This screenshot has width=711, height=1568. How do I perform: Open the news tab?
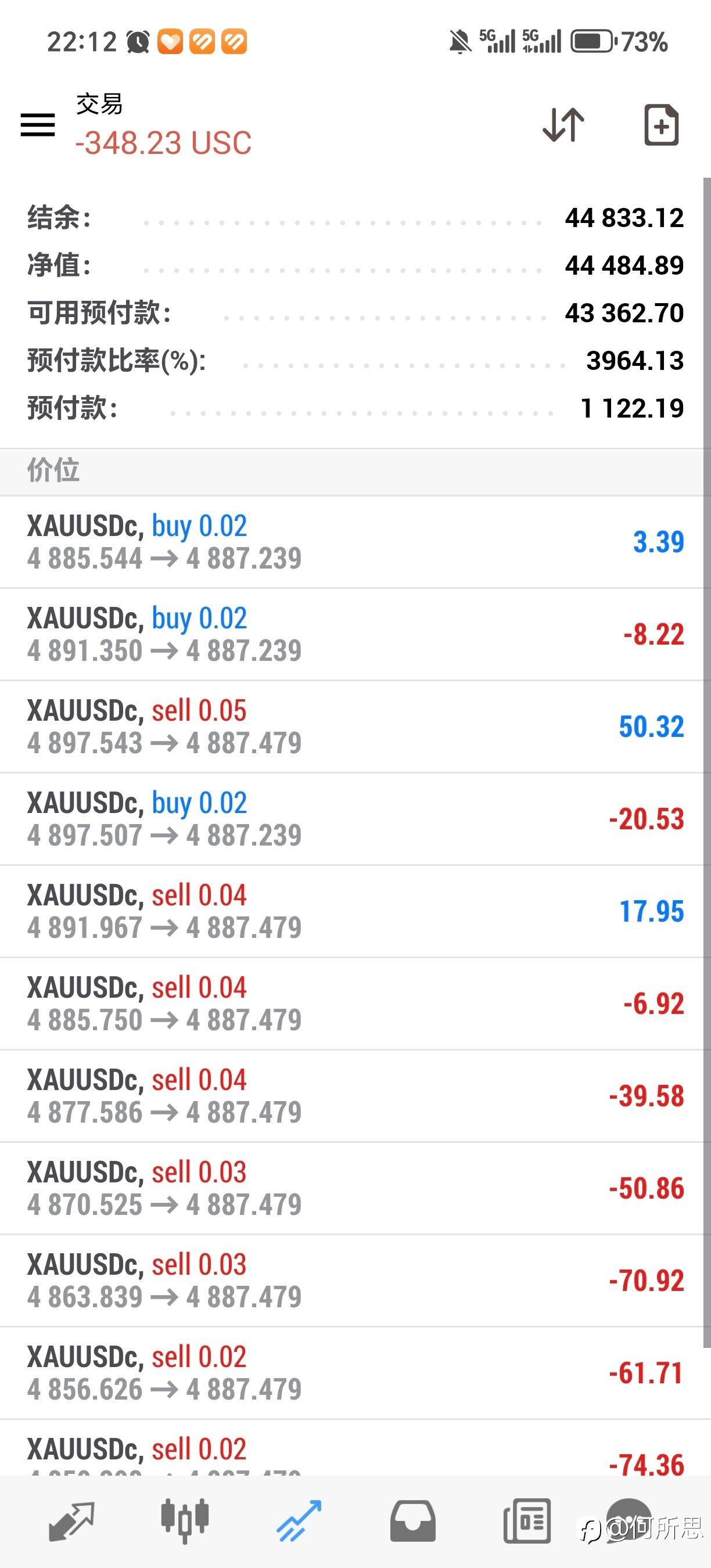pos(527,1520)
